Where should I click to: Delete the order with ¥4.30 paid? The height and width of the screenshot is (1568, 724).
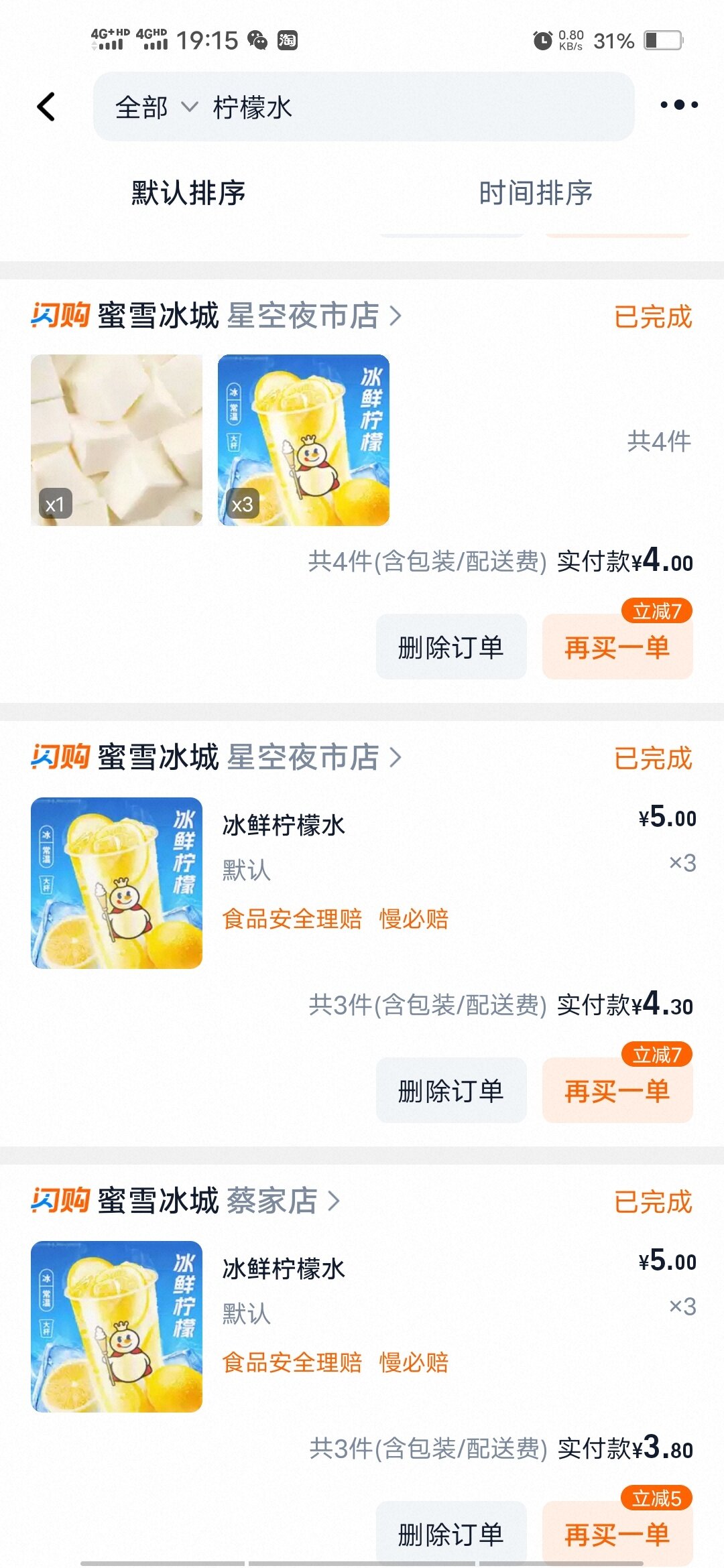[450, 1091]
